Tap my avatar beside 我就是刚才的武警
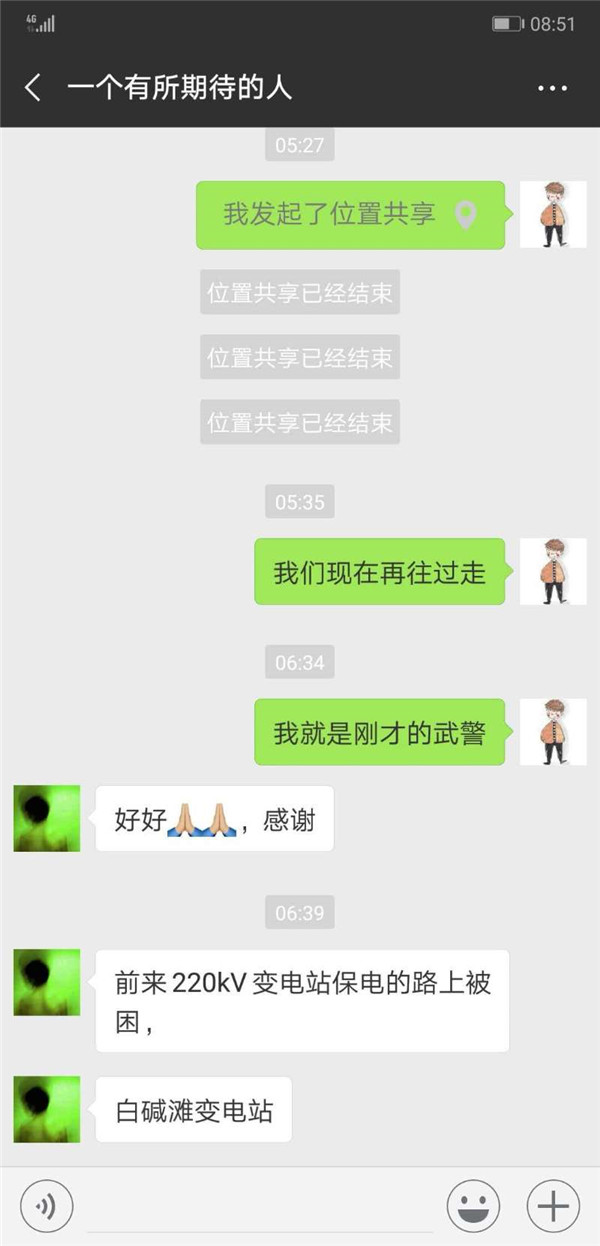This screenshot has width=600, height=1246. click(553, 732)
